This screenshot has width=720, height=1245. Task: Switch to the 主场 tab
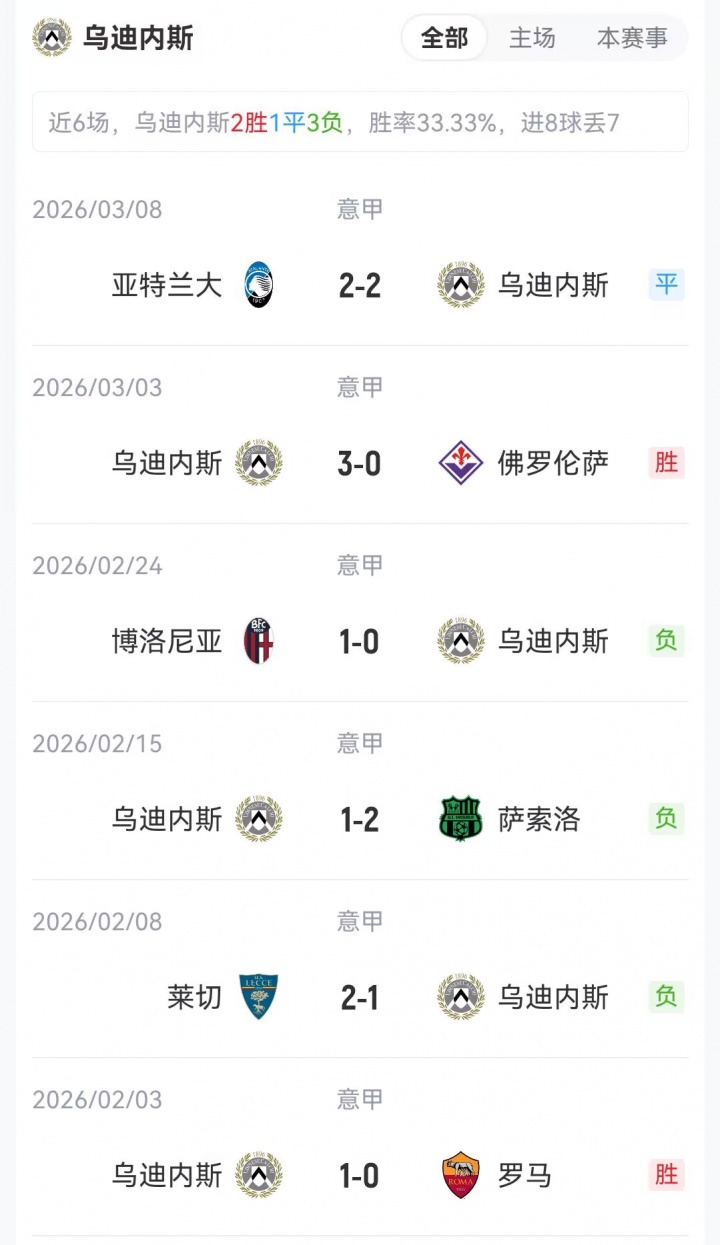(532, 38)
